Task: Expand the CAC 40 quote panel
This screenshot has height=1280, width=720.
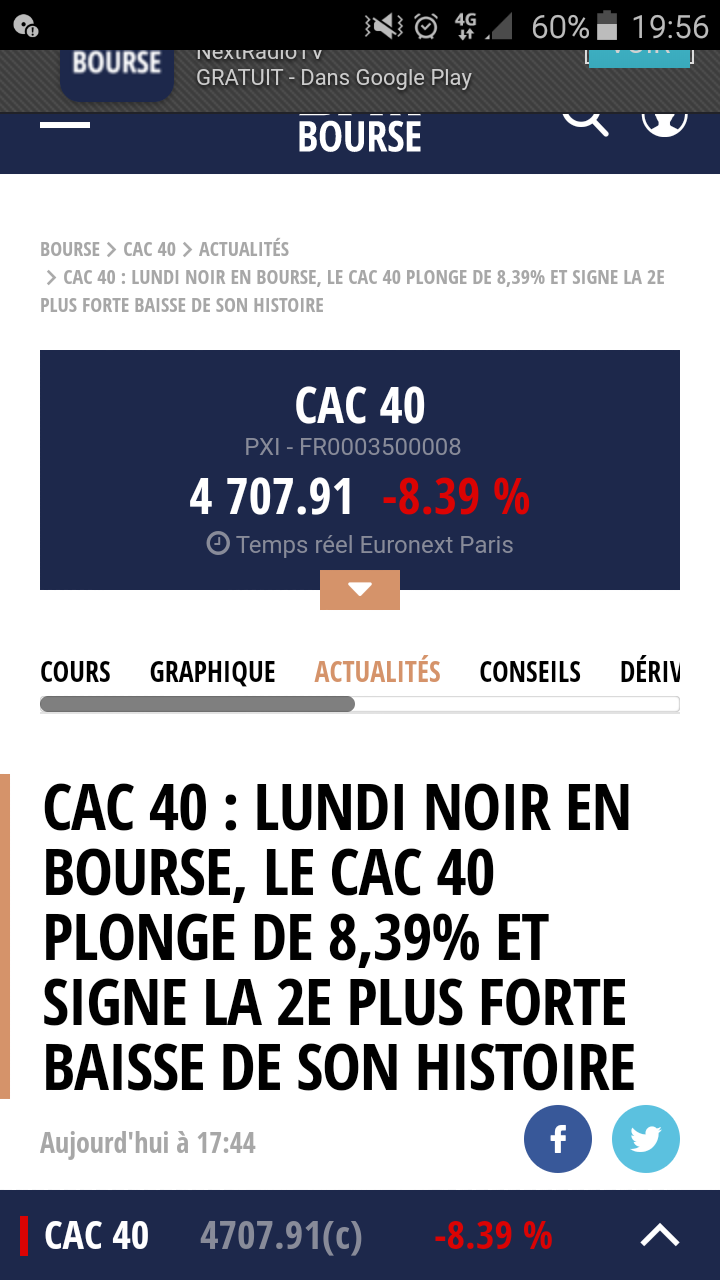Action: pyautogui.click(x=360, y=589)
